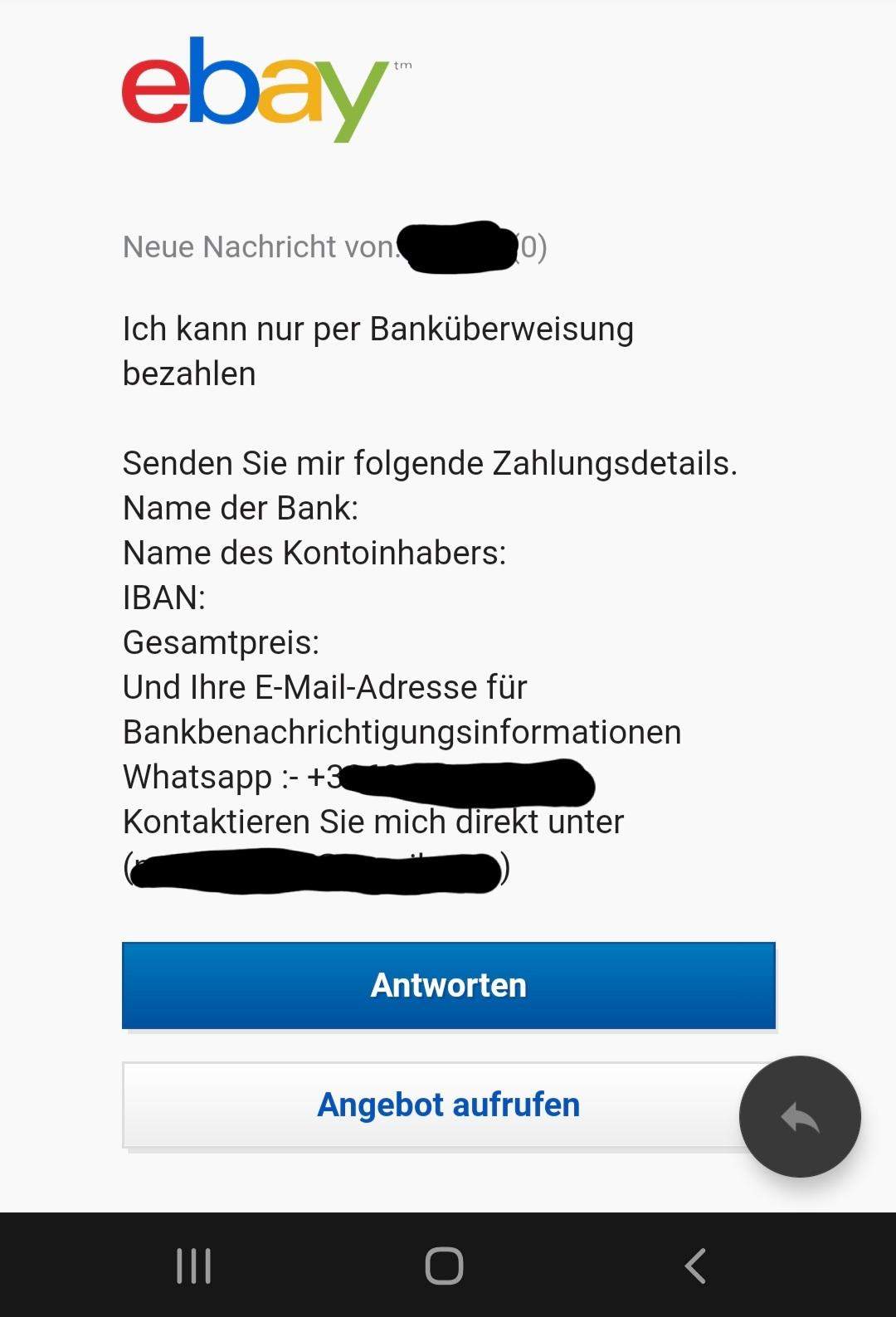Image resolution: width=896 pixels, height=1317 pixels.
Task: Select the 'Kontaktieren Sie mich direkt unter' text
Action: [375, 822]
